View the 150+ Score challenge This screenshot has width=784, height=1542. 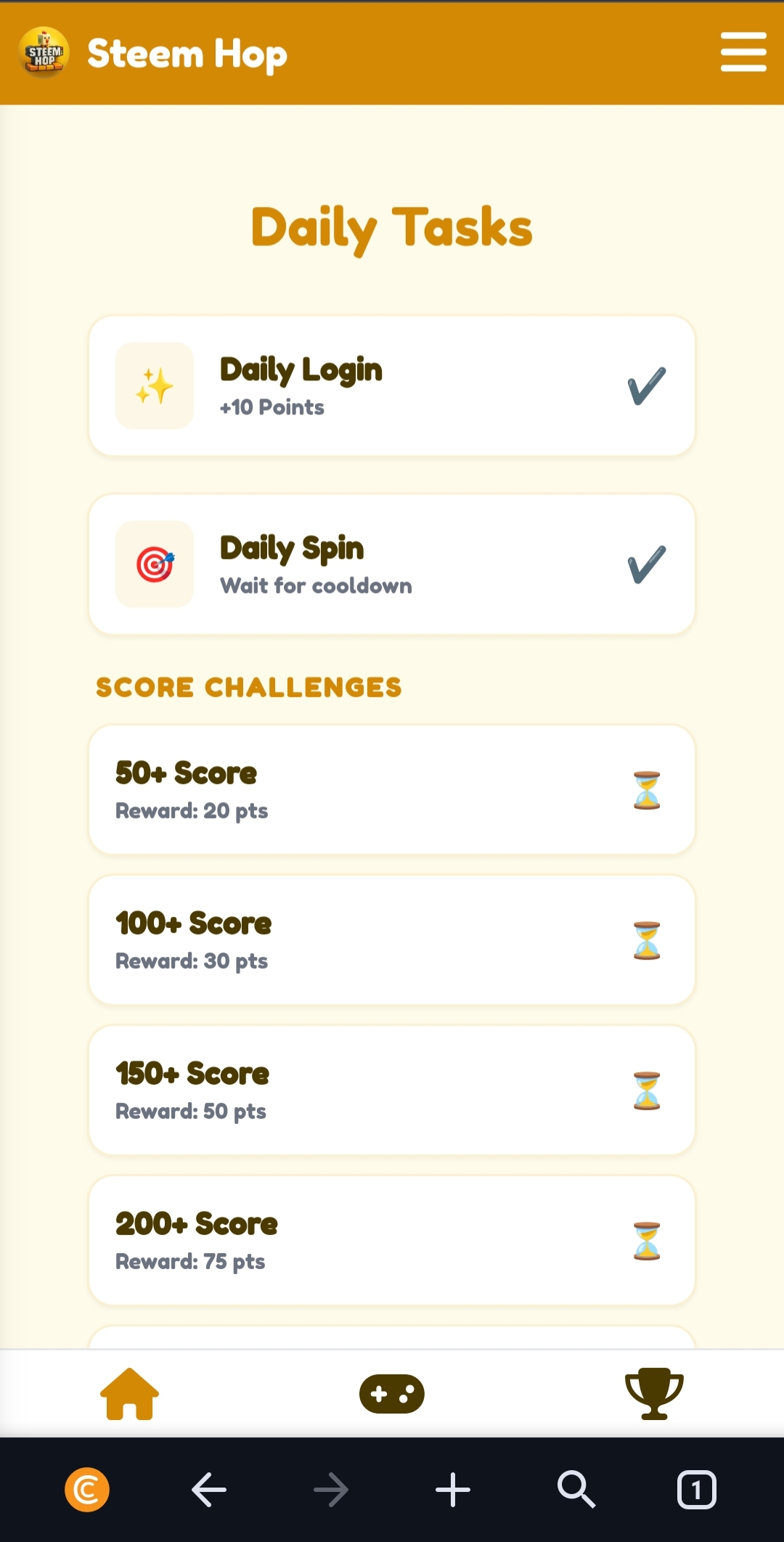[x=392, y=1090]
